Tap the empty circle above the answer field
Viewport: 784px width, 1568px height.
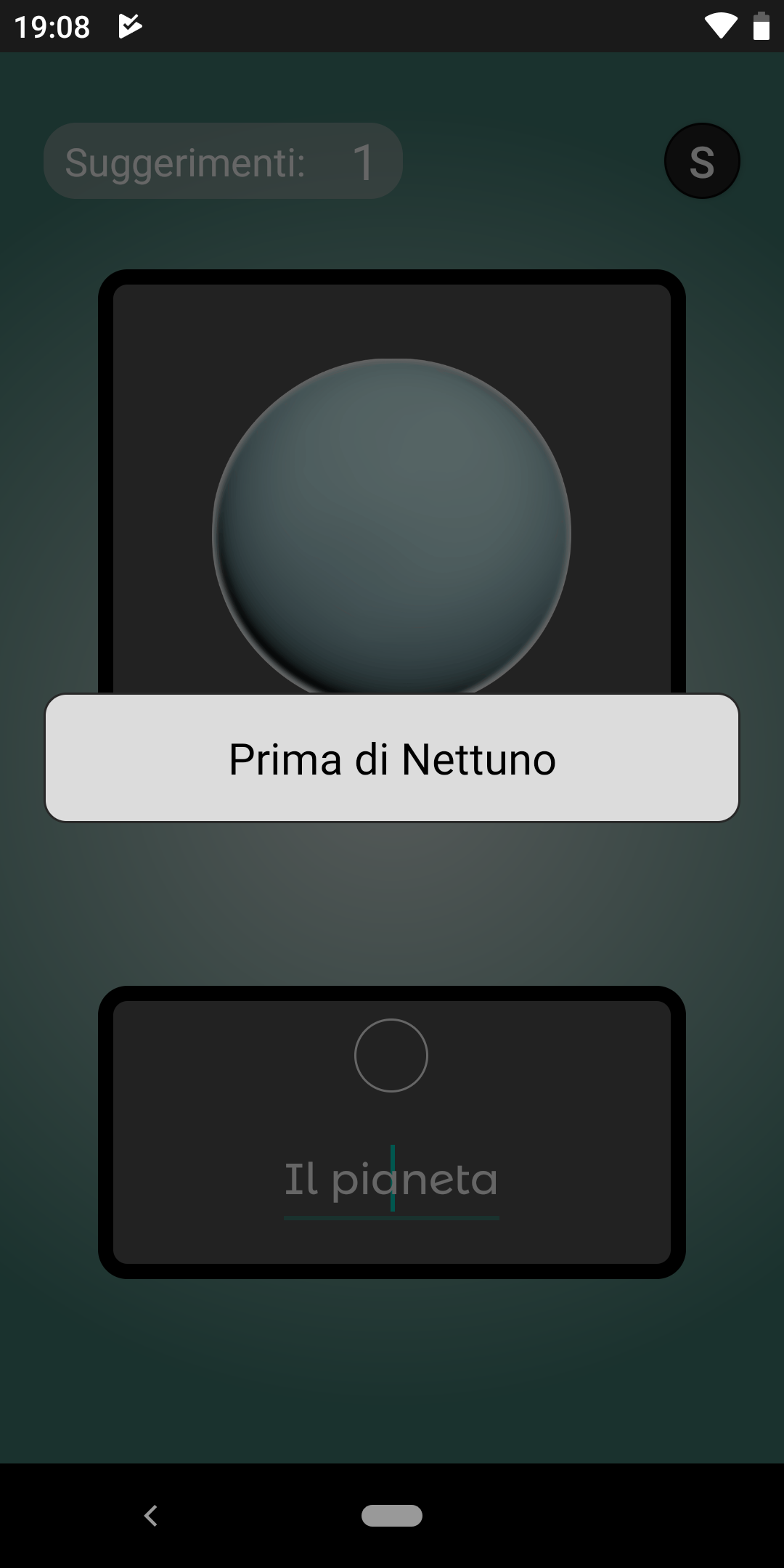pos(391,1055)
